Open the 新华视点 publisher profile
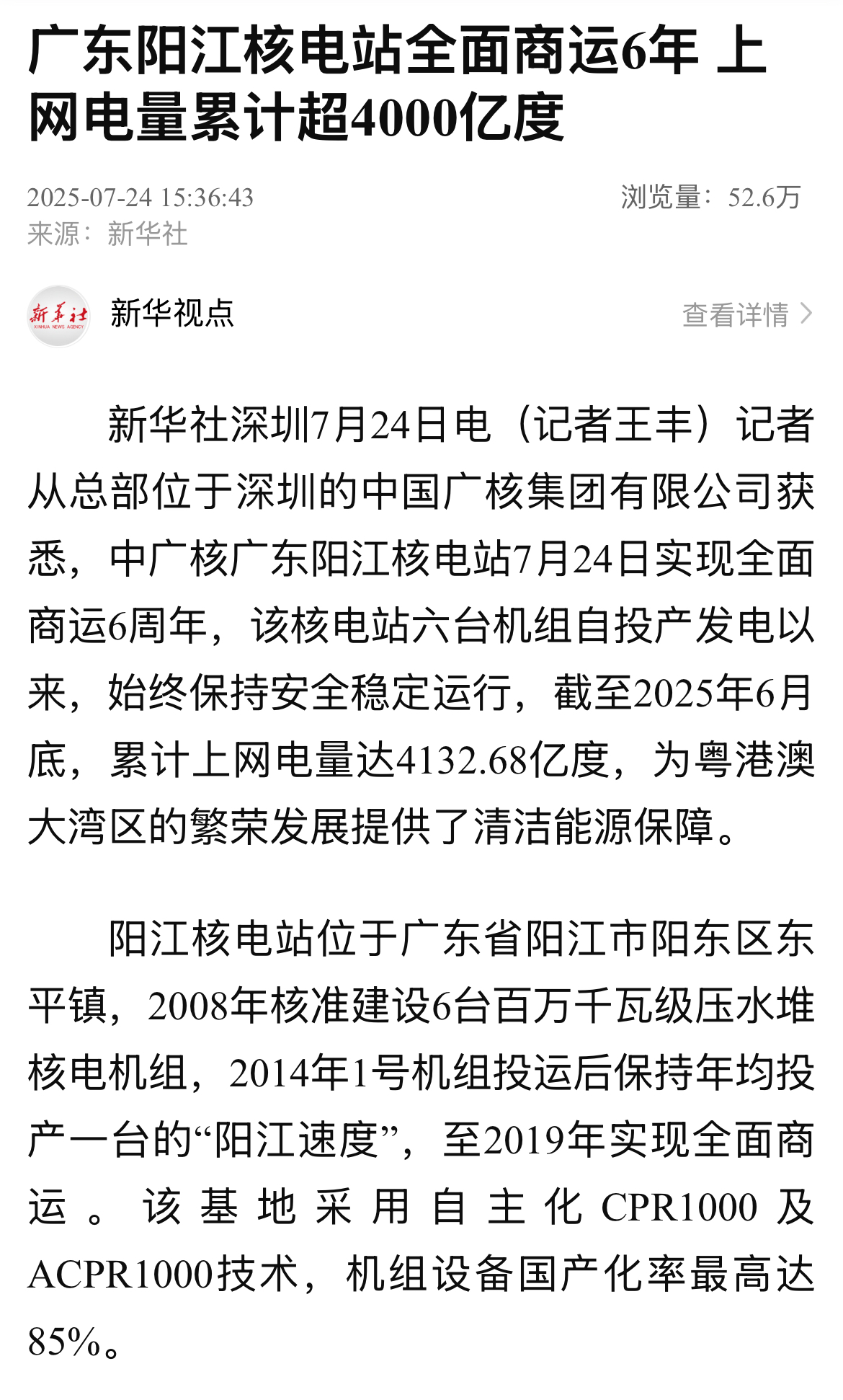Viewport: 843px width, 1400px height. coord(171,314)
